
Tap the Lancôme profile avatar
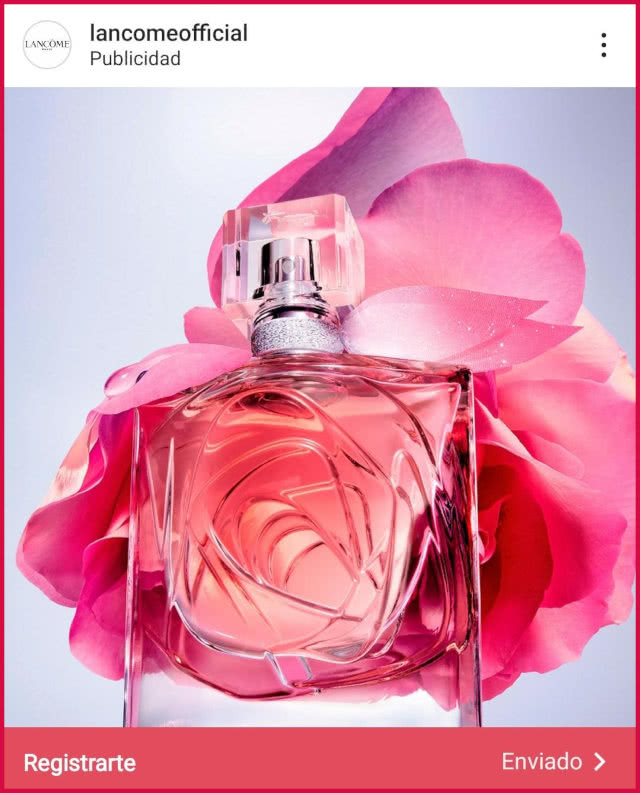coord(47,45)
